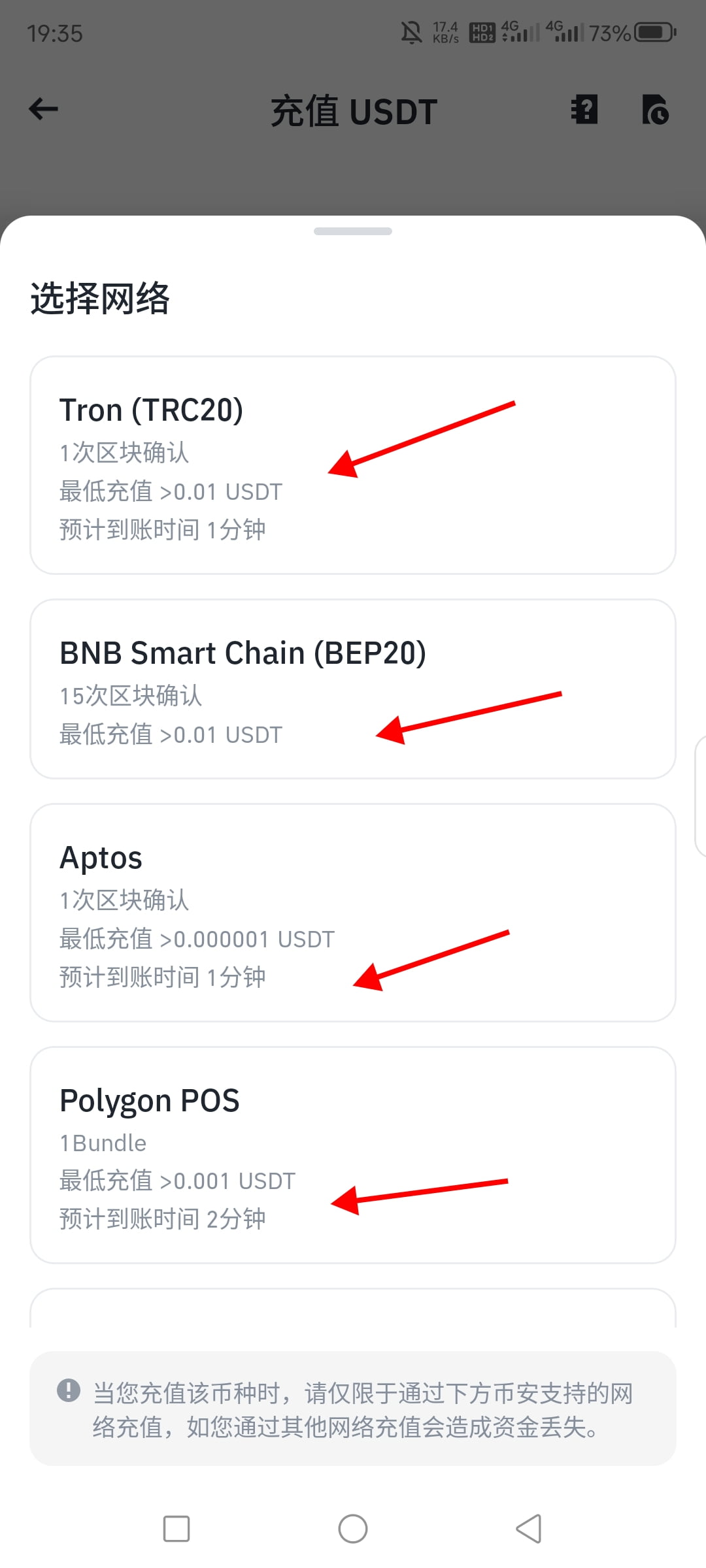Tap the back arrow to exit deposit screen
The height and width of the screenshot is (1568, 706).
click(43, 109)
